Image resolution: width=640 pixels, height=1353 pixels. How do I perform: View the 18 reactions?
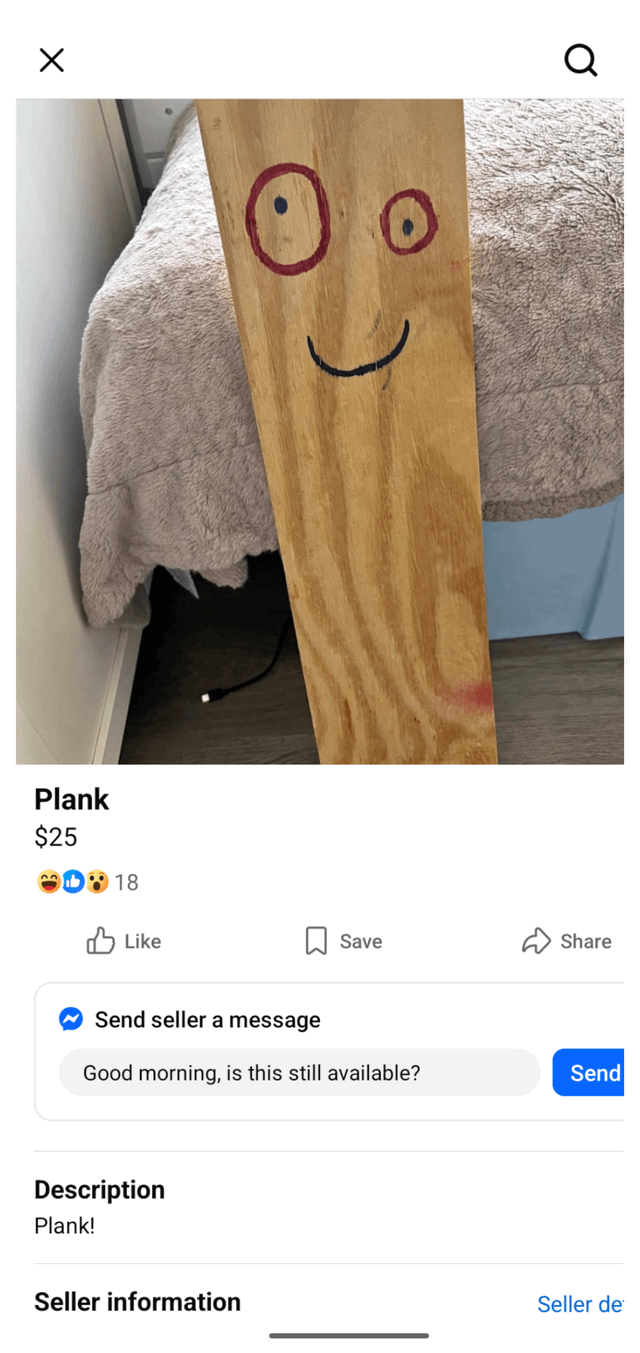click(x=88, y=882)
